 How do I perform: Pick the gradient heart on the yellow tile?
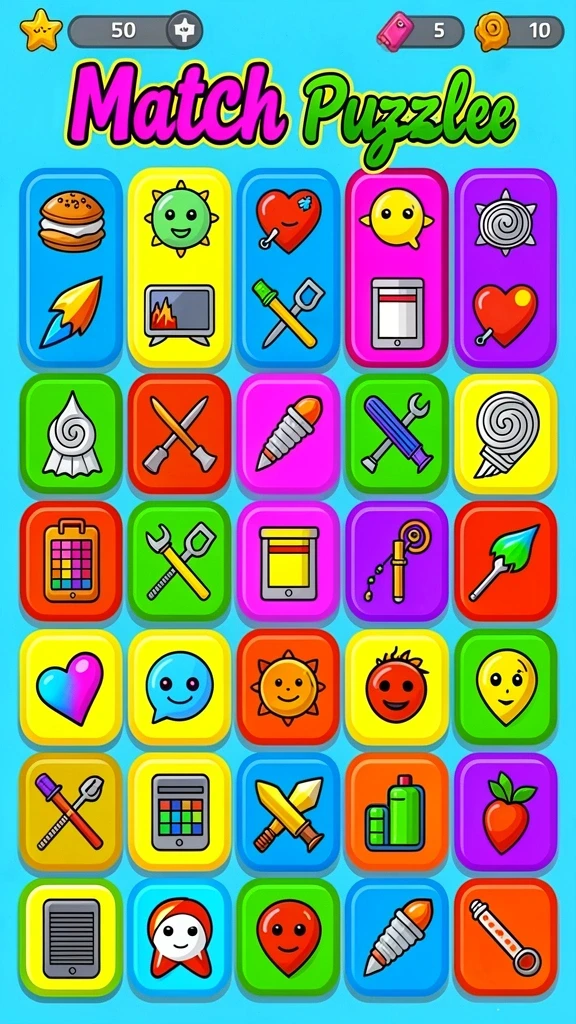(x=71, y=687)
